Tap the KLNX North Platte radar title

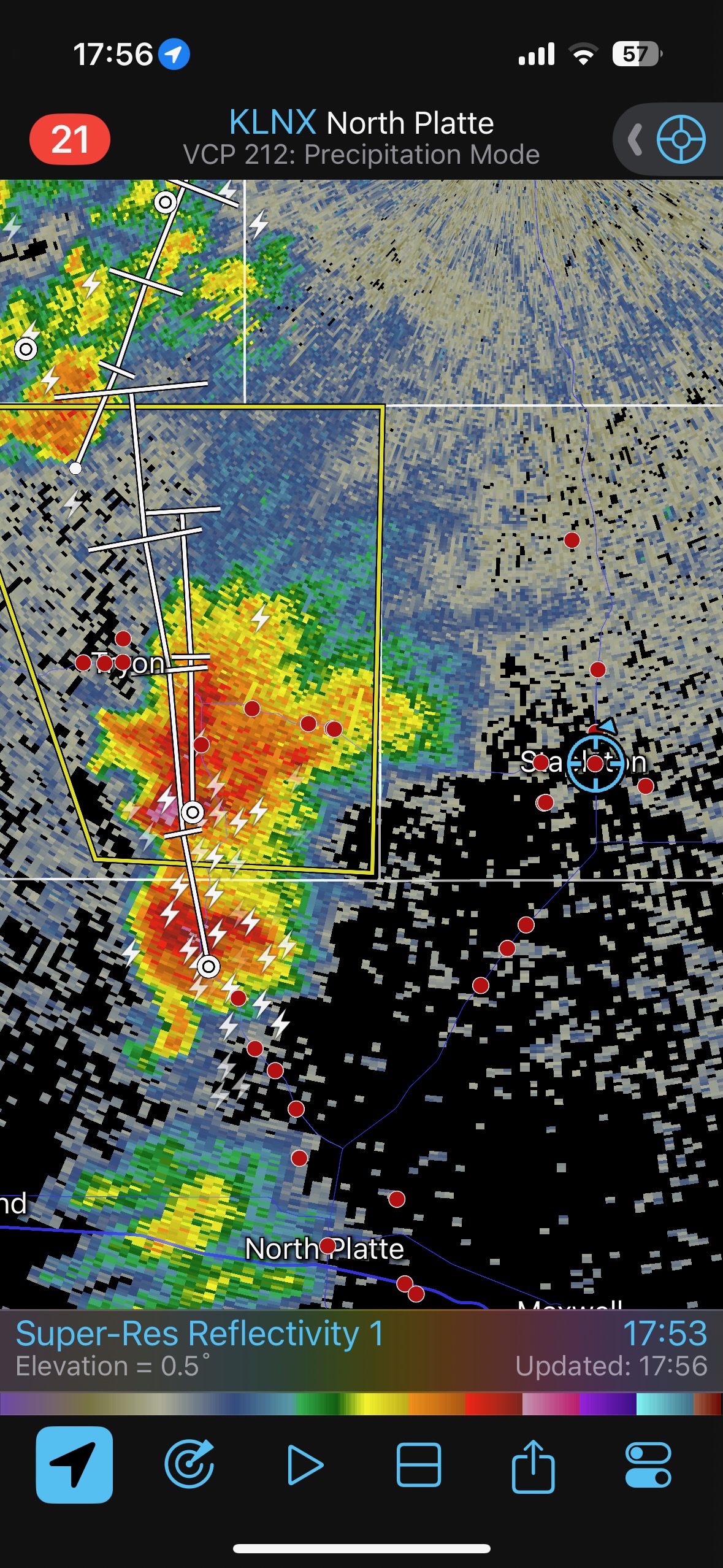point(361,123)
